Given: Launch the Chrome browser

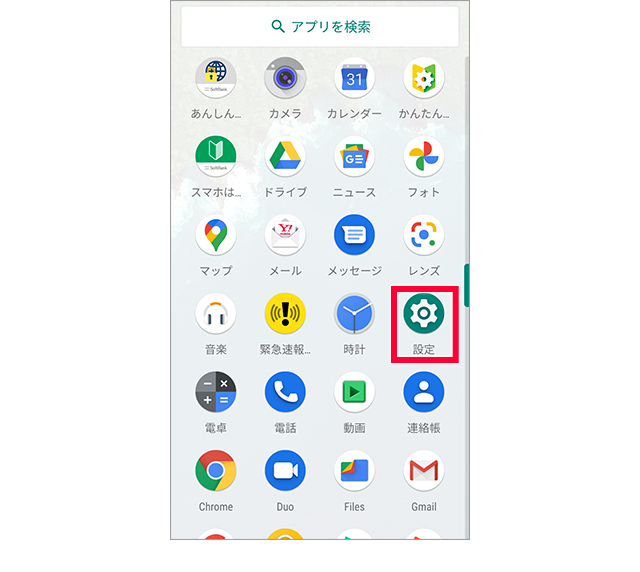Looking at the screenshot, I should point(216,471).
